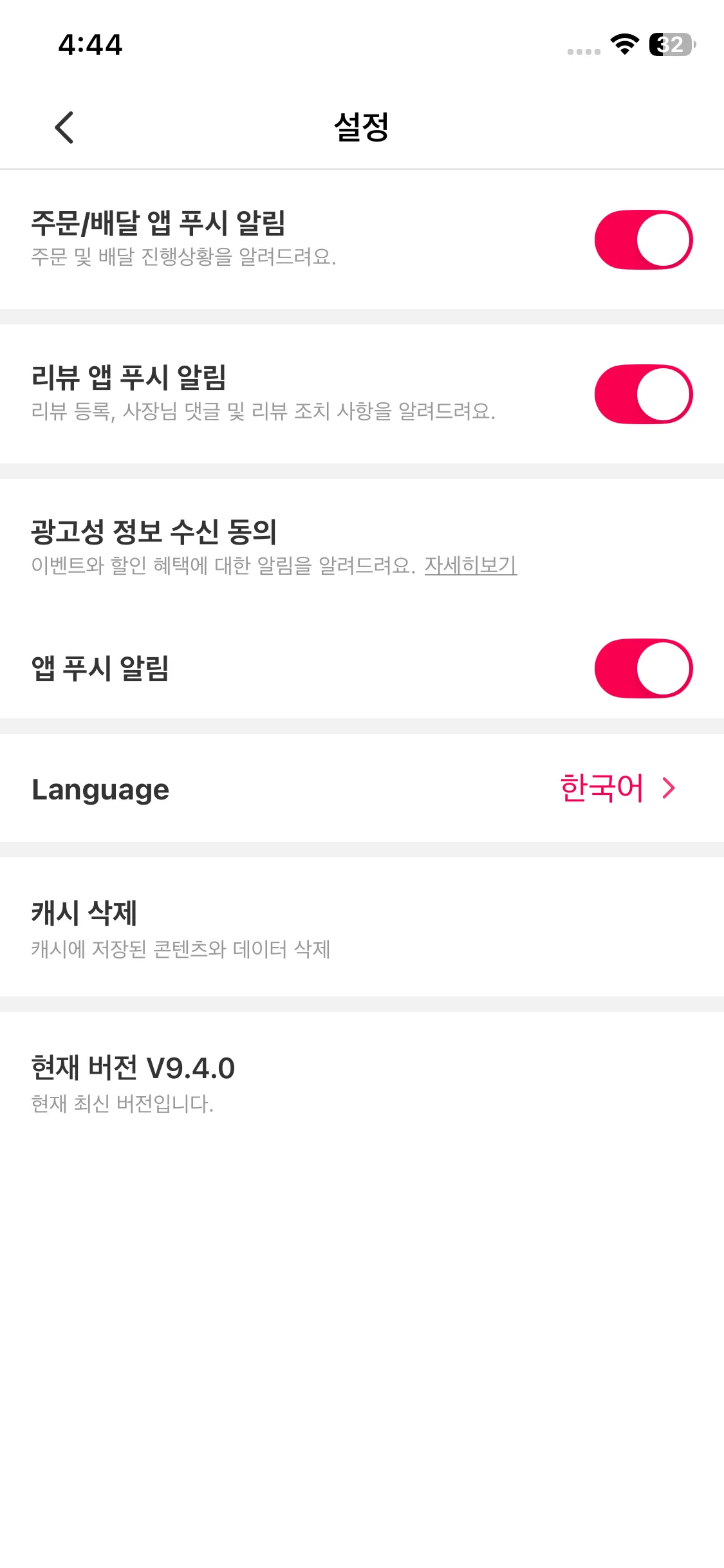Turn off 앱 푸시 알림 switch
724x1568 pixels.
coord(643,668)
